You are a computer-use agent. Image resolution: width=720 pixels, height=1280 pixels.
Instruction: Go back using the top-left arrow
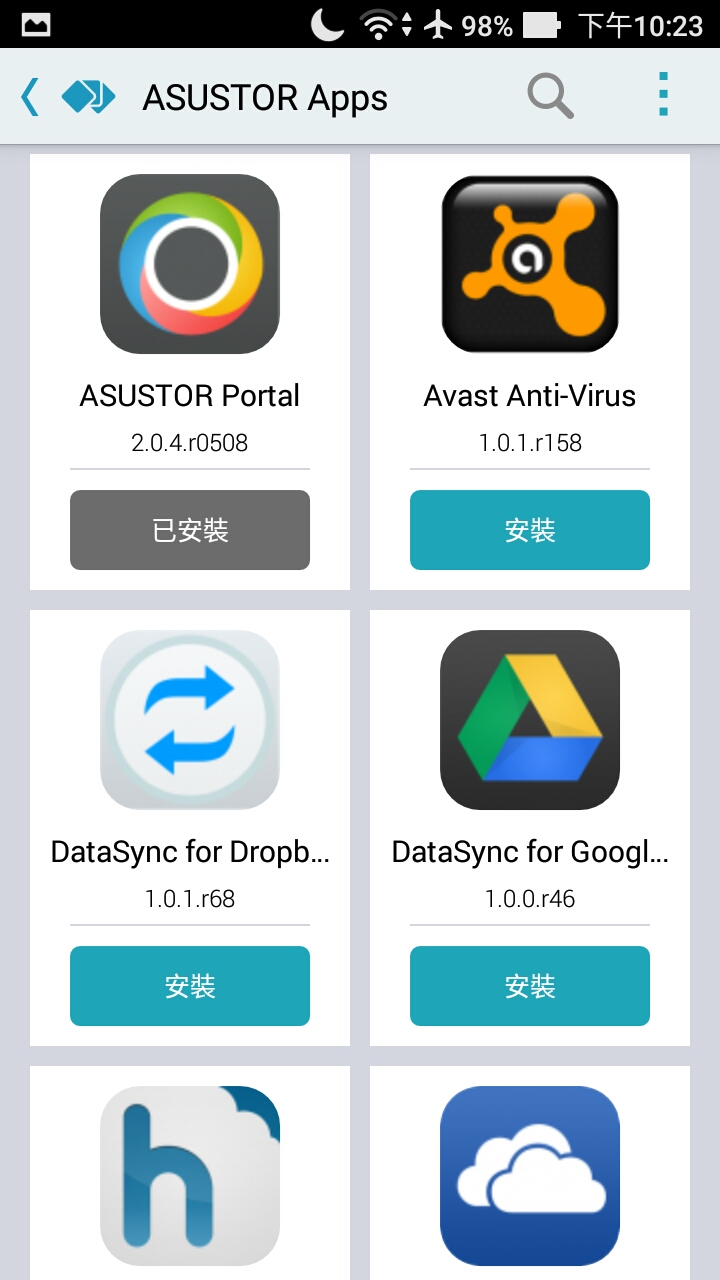[30, 97]
